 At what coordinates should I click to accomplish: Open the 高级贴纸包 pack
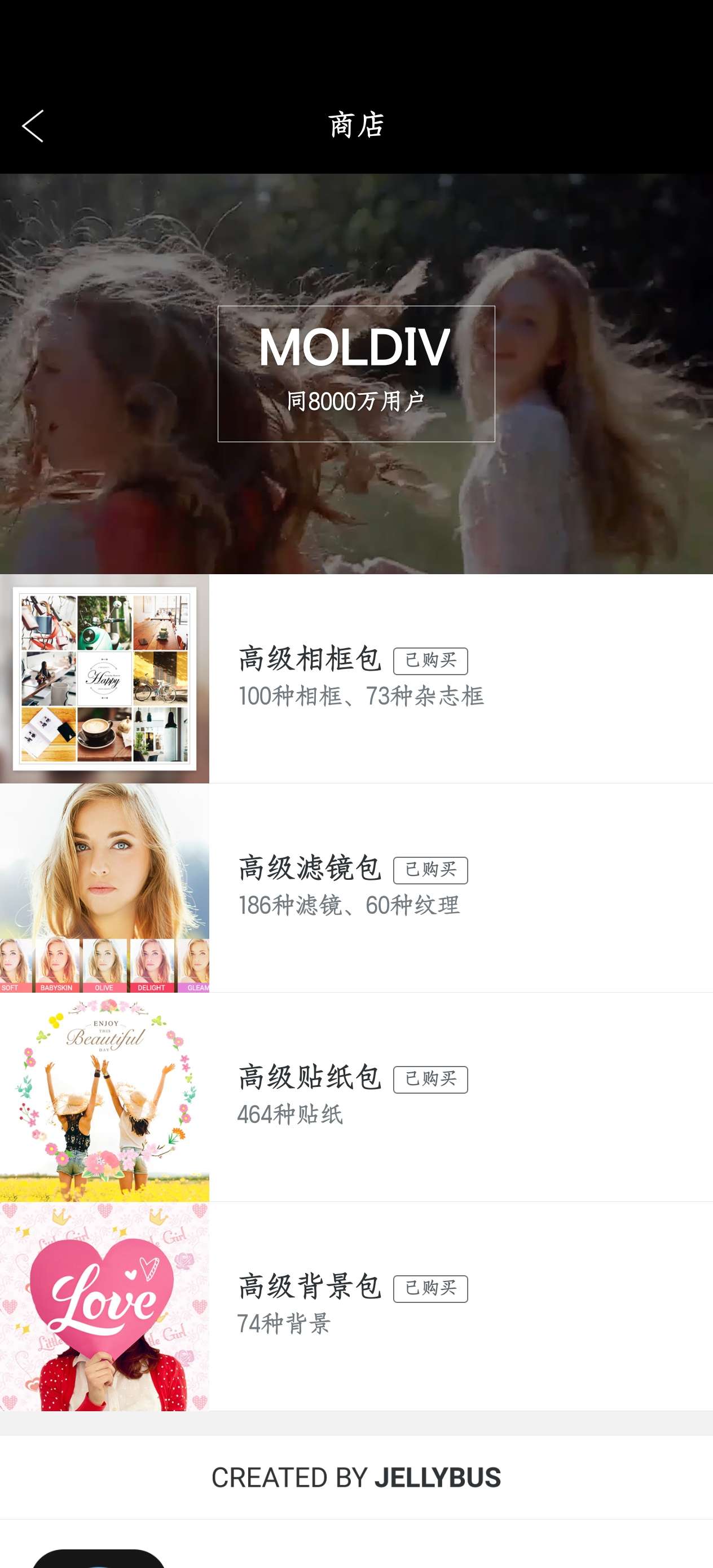point(356,1097)
